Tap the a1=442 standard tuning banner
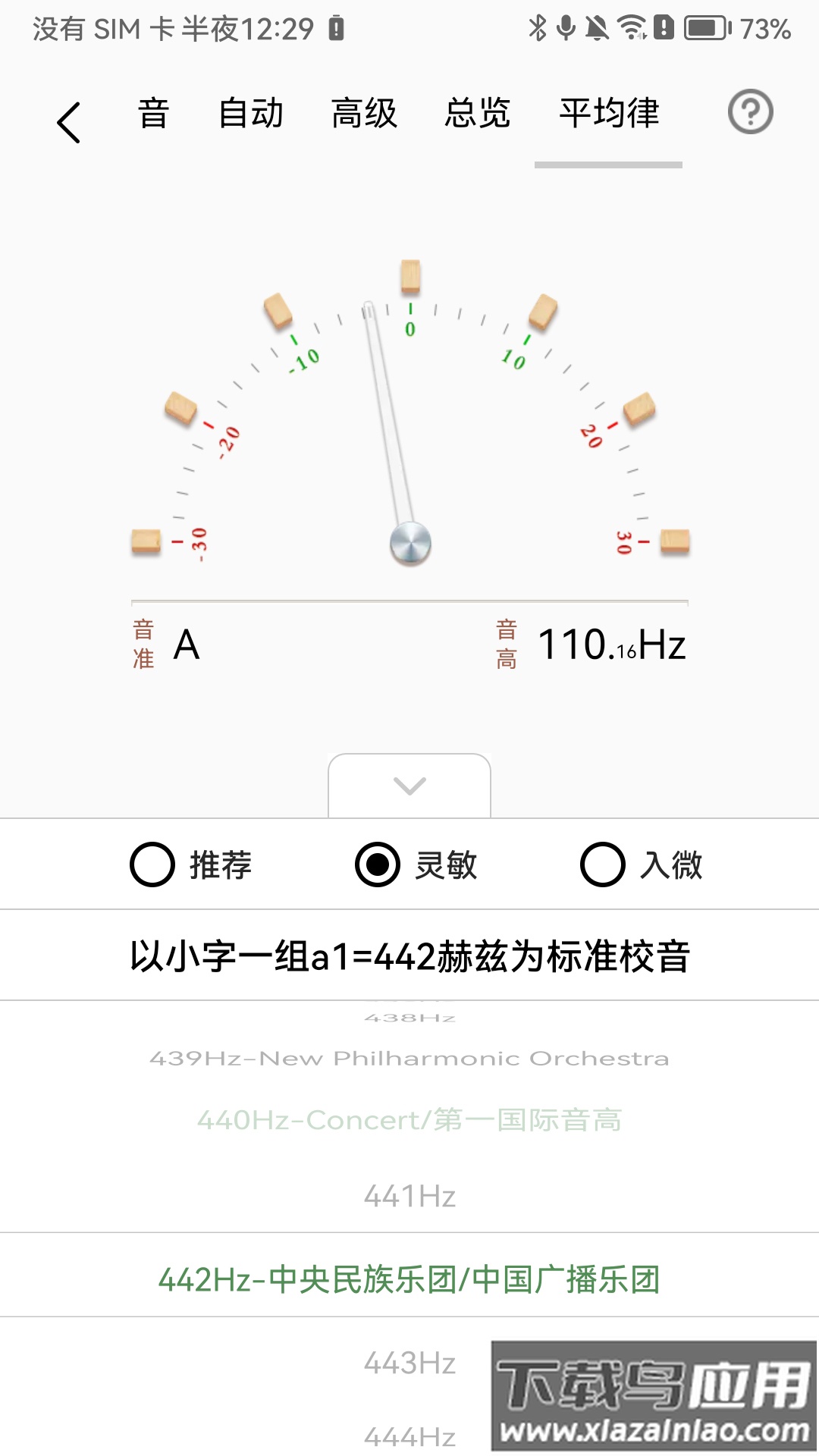 coord(409,954)
